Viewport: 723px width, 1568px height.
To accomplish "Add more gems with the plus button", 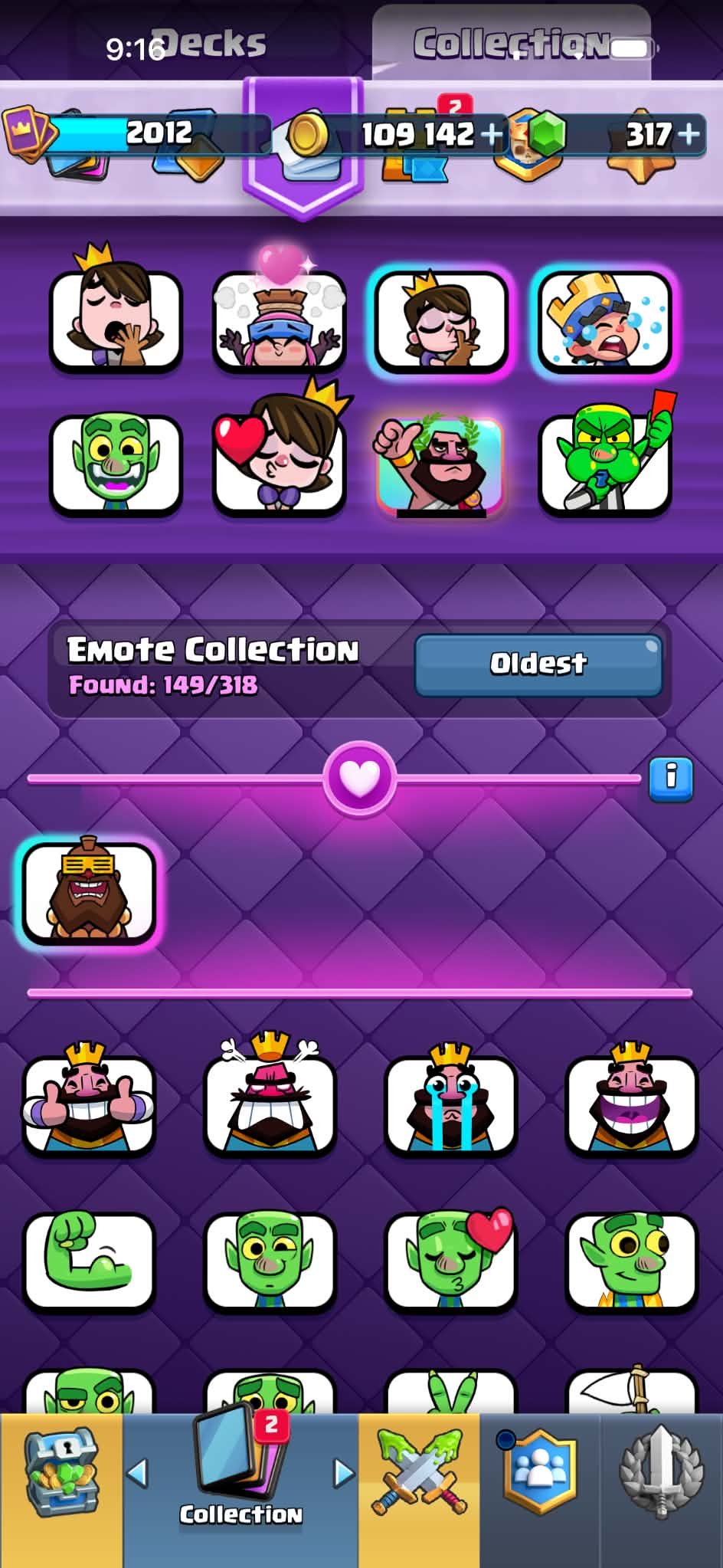I will pyautogui.click(x=689, y=134).
